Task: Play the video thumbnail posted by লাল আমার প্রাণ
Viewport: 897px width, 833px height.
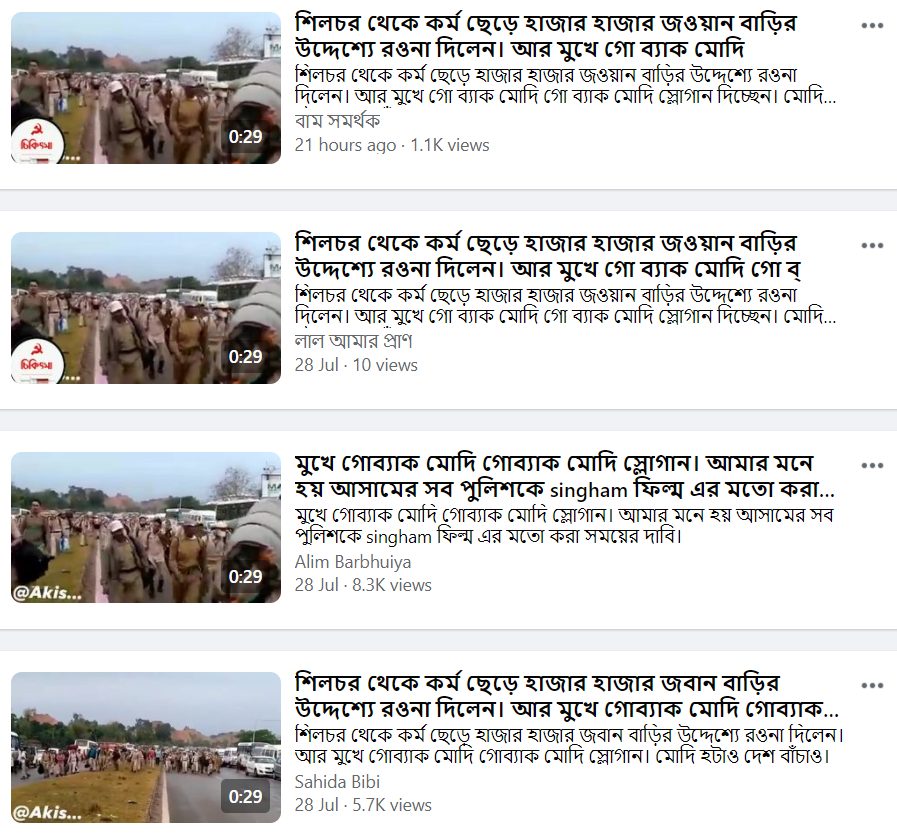Action: point(146,308)
